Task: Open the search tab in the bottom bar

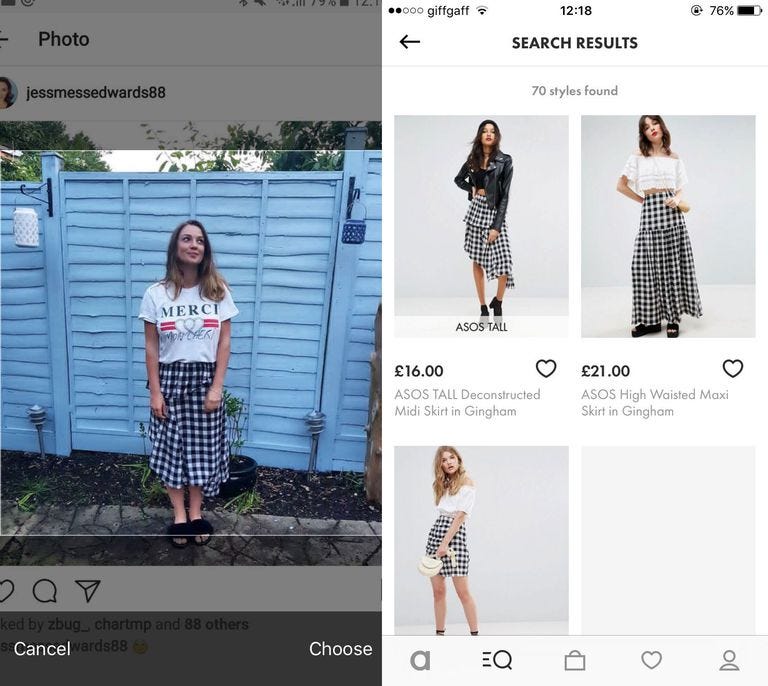Action: [496, 660]
